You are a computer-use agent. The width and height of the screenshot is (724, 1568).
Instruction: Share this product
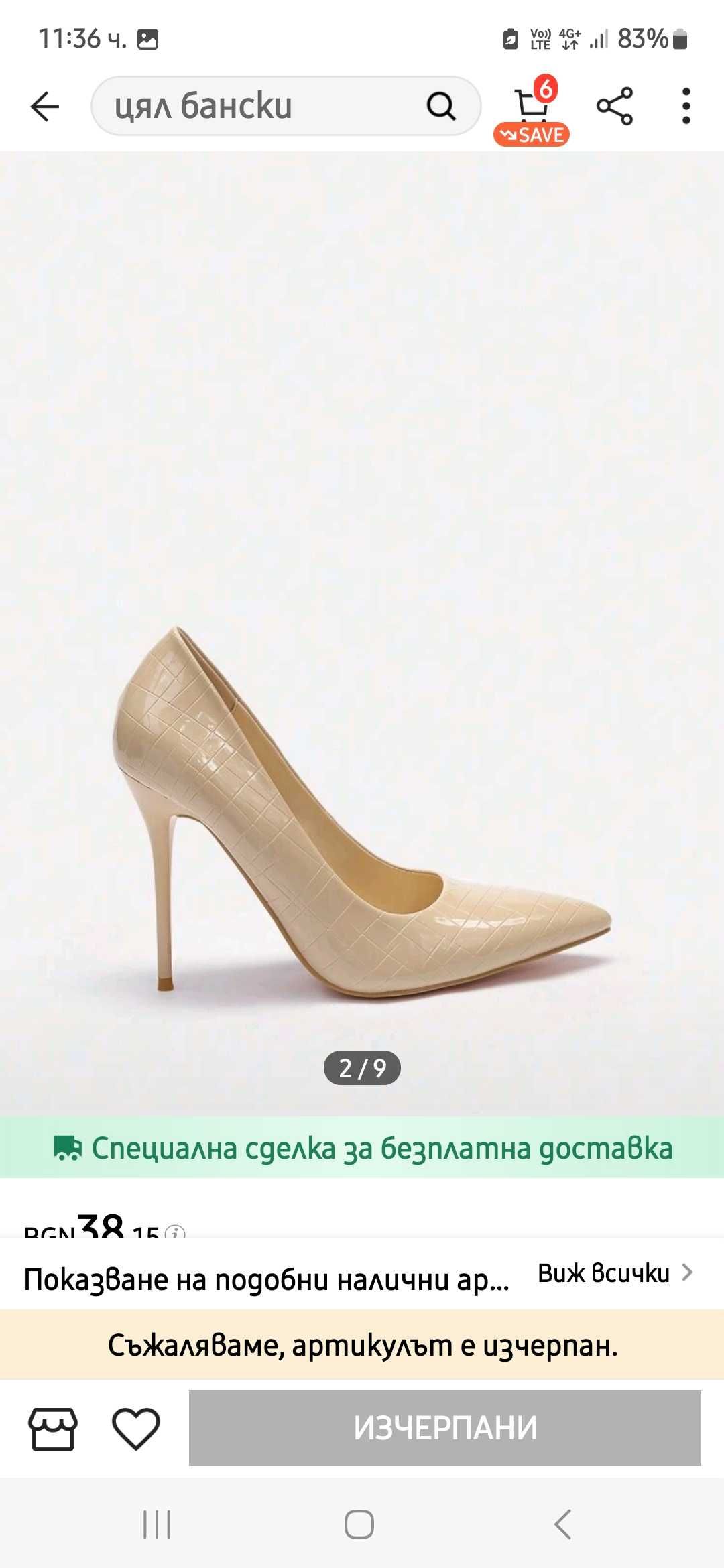pyautogui.click(x=614, y=107)
